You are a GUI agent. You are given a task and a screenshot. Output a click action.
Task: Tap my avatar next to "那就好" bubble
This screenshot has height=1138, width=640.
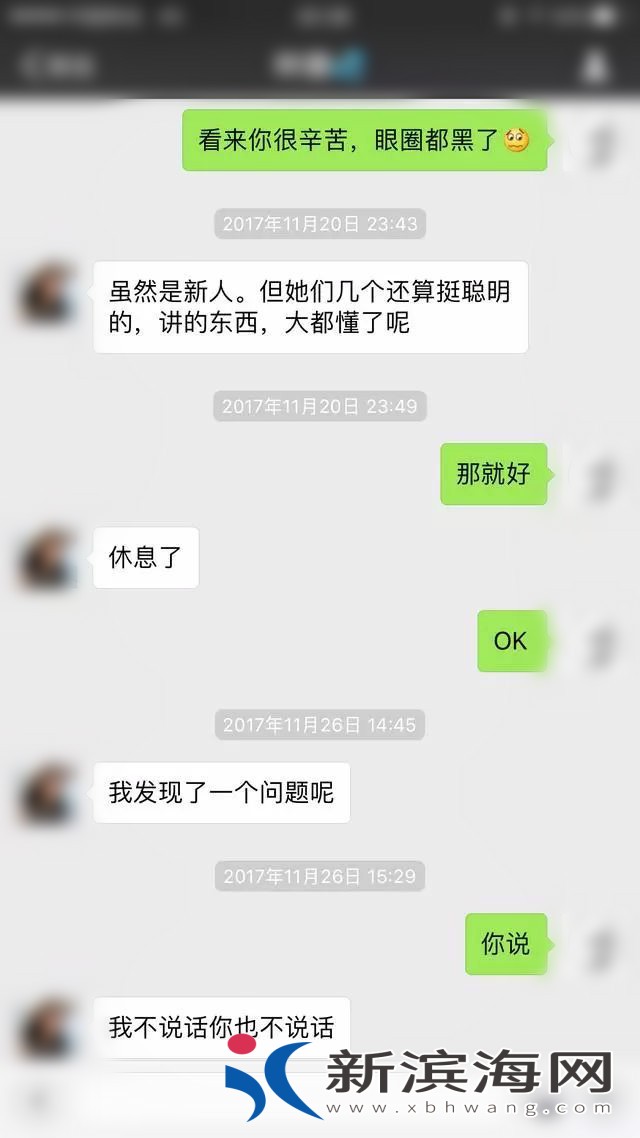coord(599,474)
